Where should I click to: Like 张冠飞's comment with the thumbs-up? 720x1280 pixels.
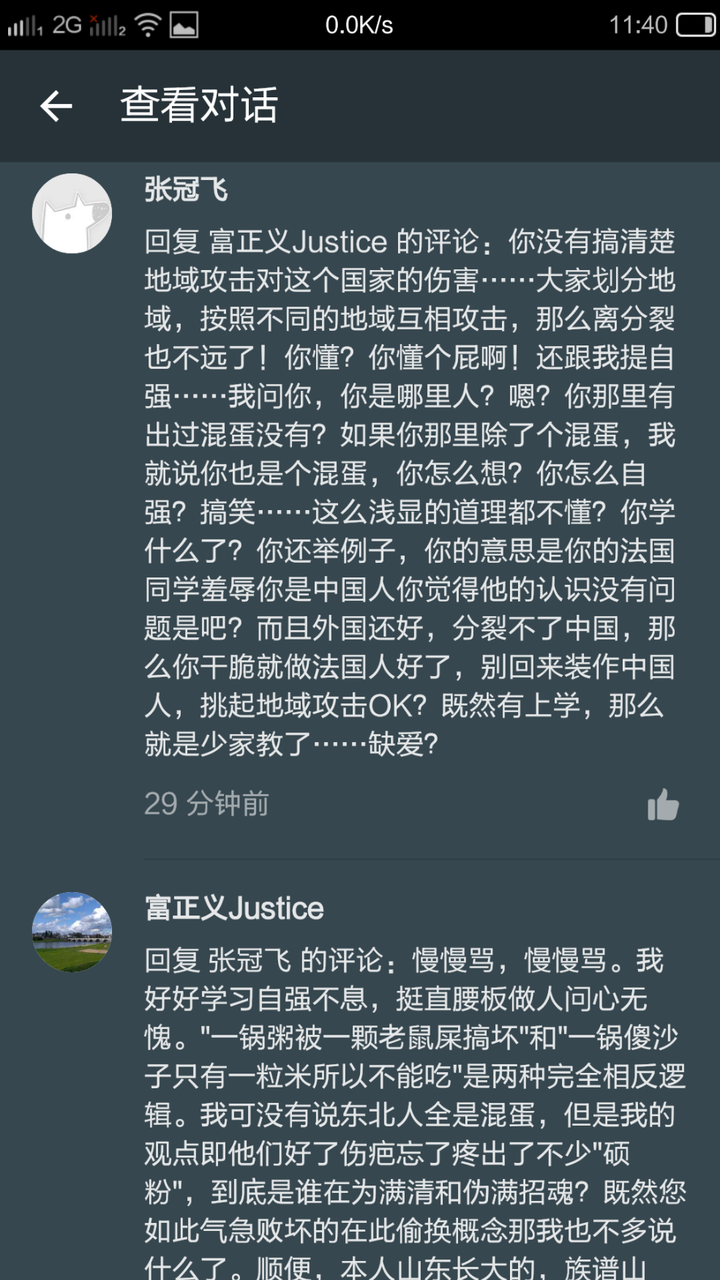[x=663, y=804]
